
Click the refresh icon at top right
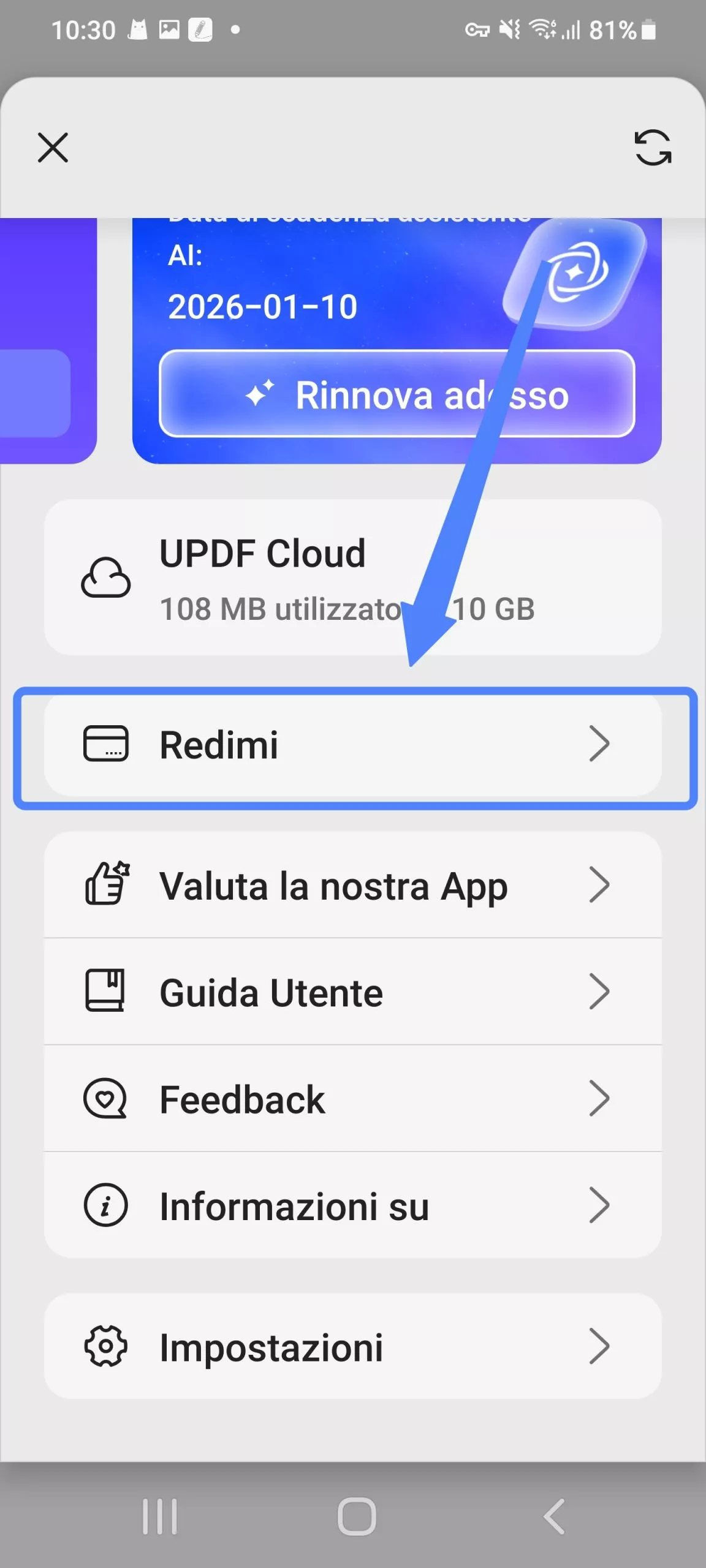[x=652, y=149]
